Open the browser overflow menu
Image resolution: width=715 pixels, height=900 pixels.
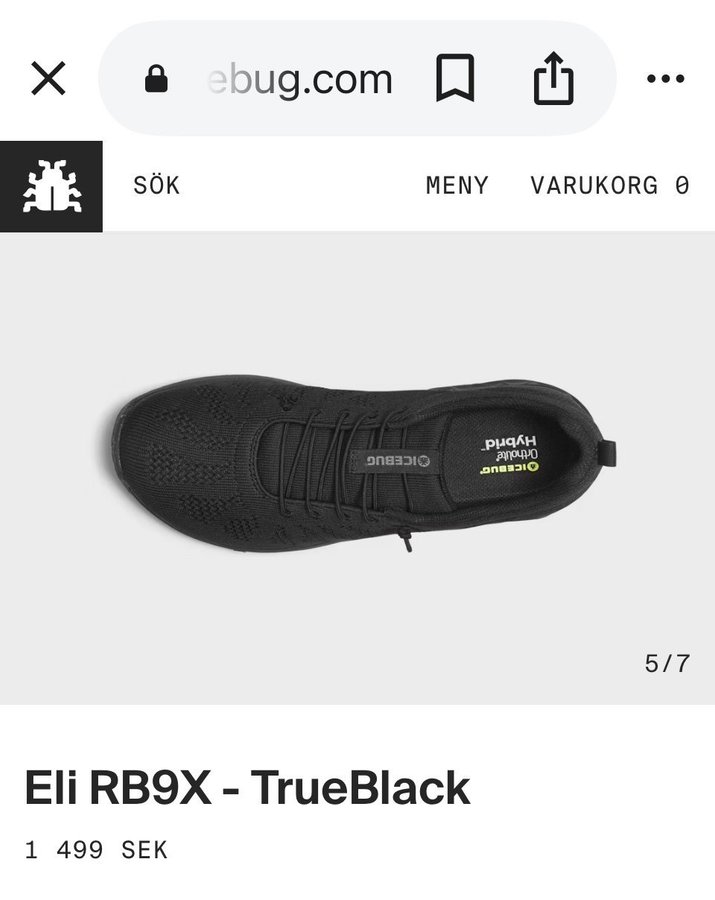[x=665, y=79]
